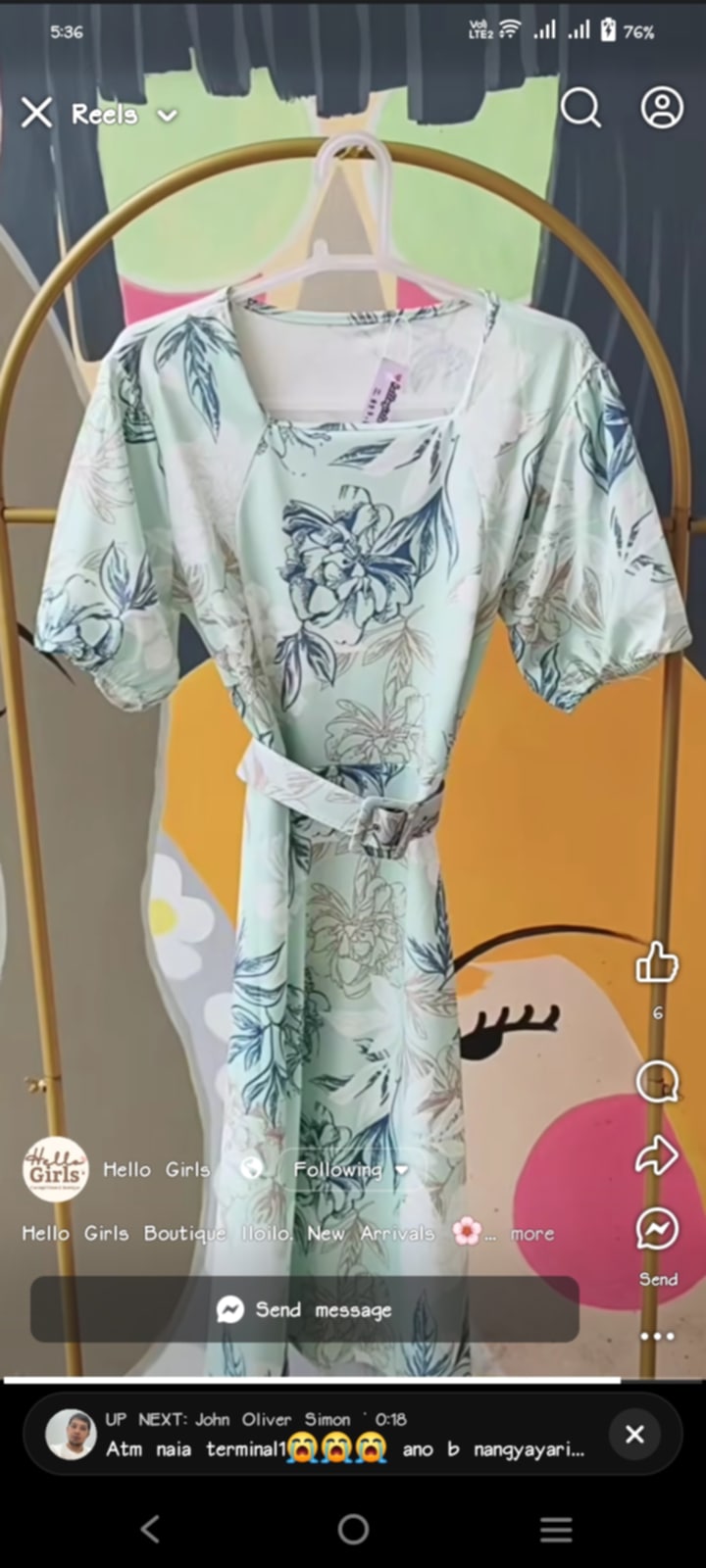Open Hello Girls profile picture
The height and width of the screenshot is (1568, 706).
[x=55, y=1169]
